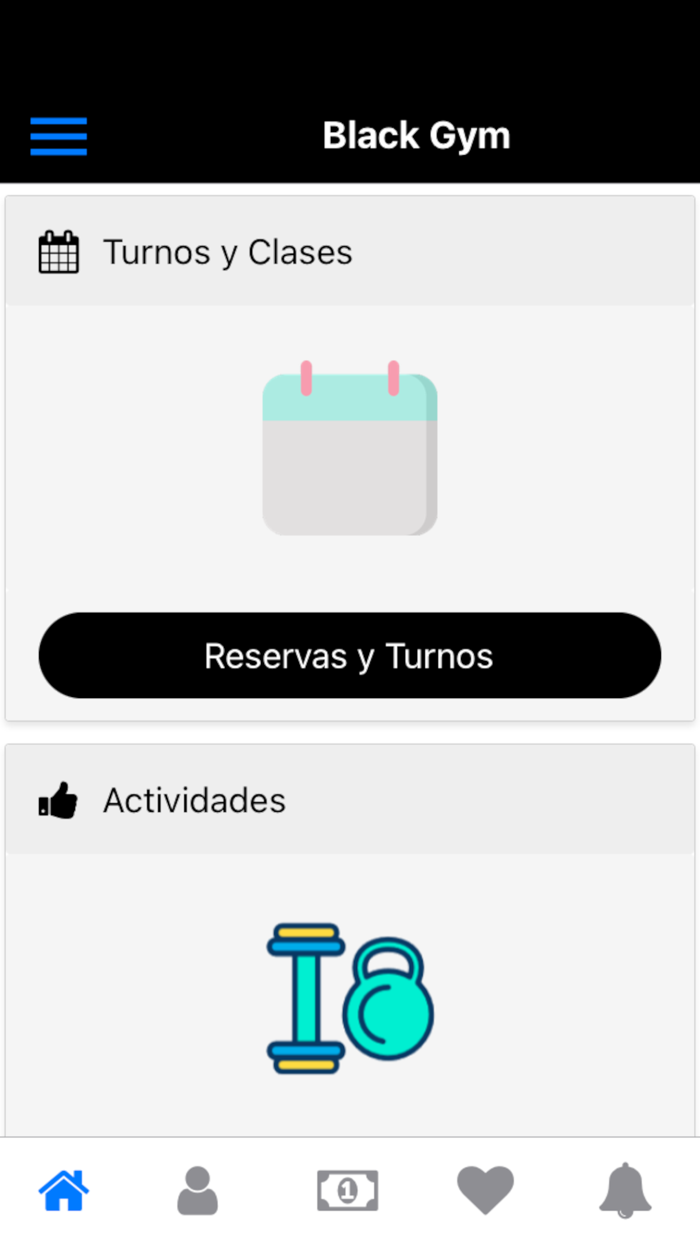This screenshot has width=700, height=1244.
Task: Tap the Reservas y Turnos button
Action: pos(349,656)
